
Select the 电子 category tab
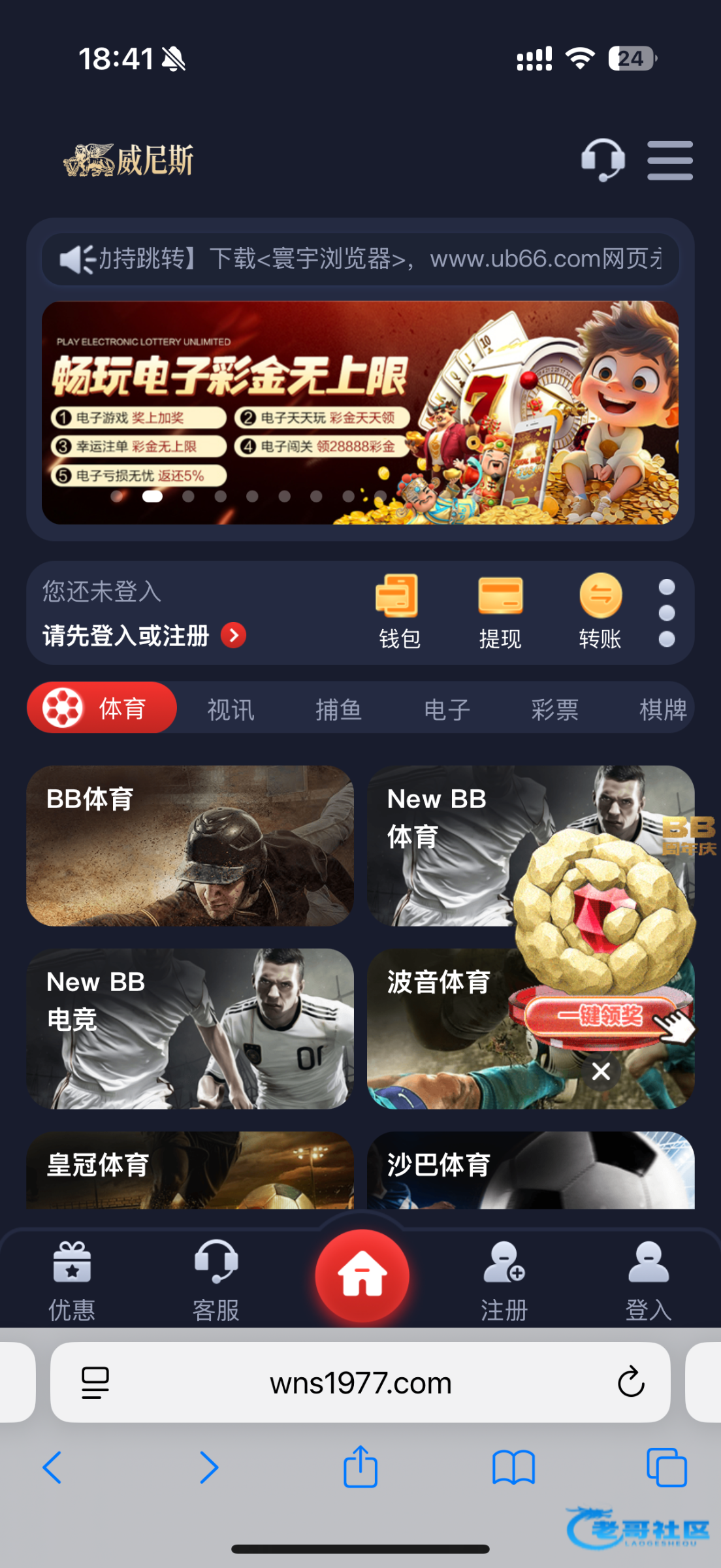click(x=447, y=709)
